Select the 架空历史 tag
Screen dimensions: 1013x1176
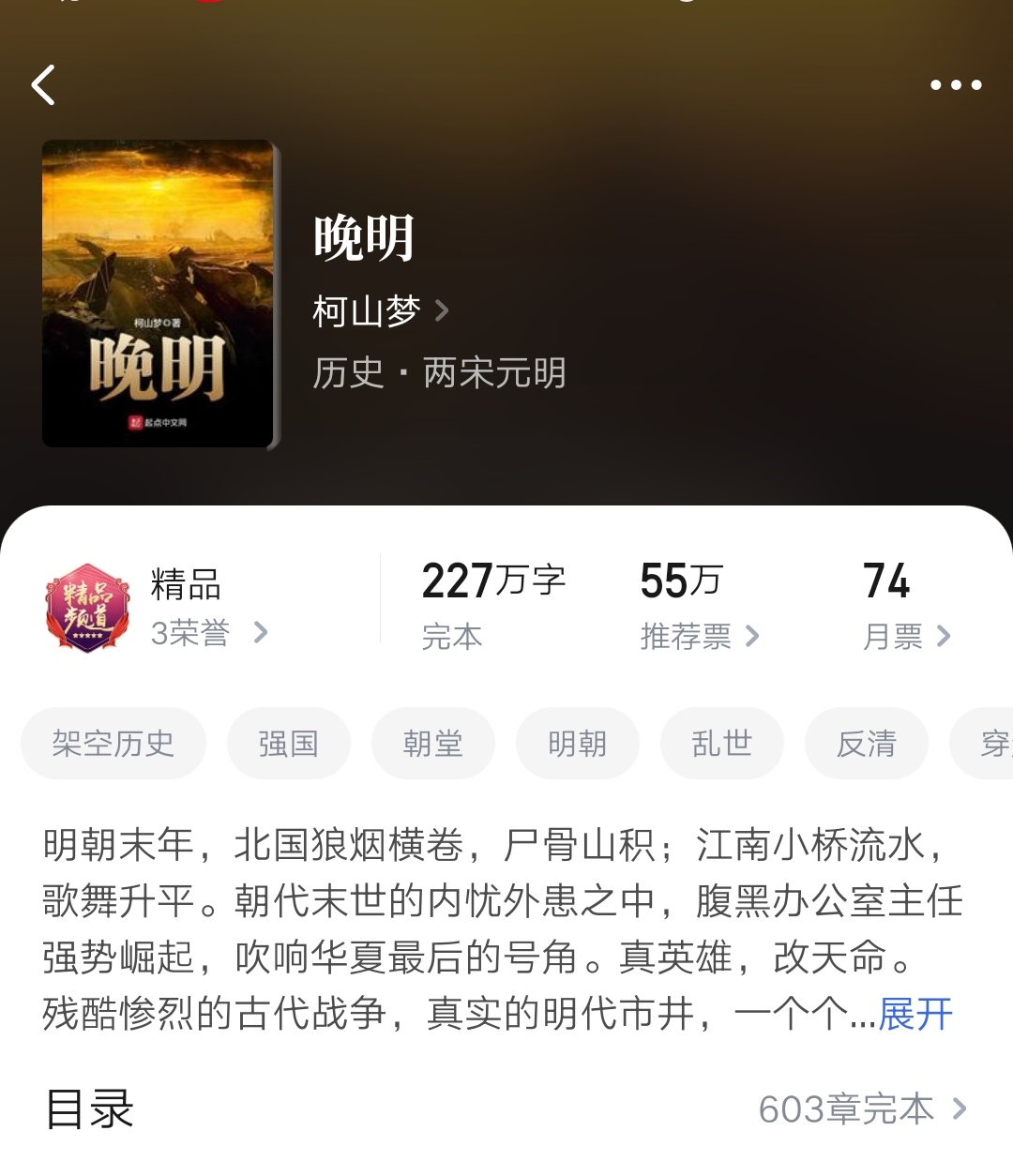pos(113,743)
